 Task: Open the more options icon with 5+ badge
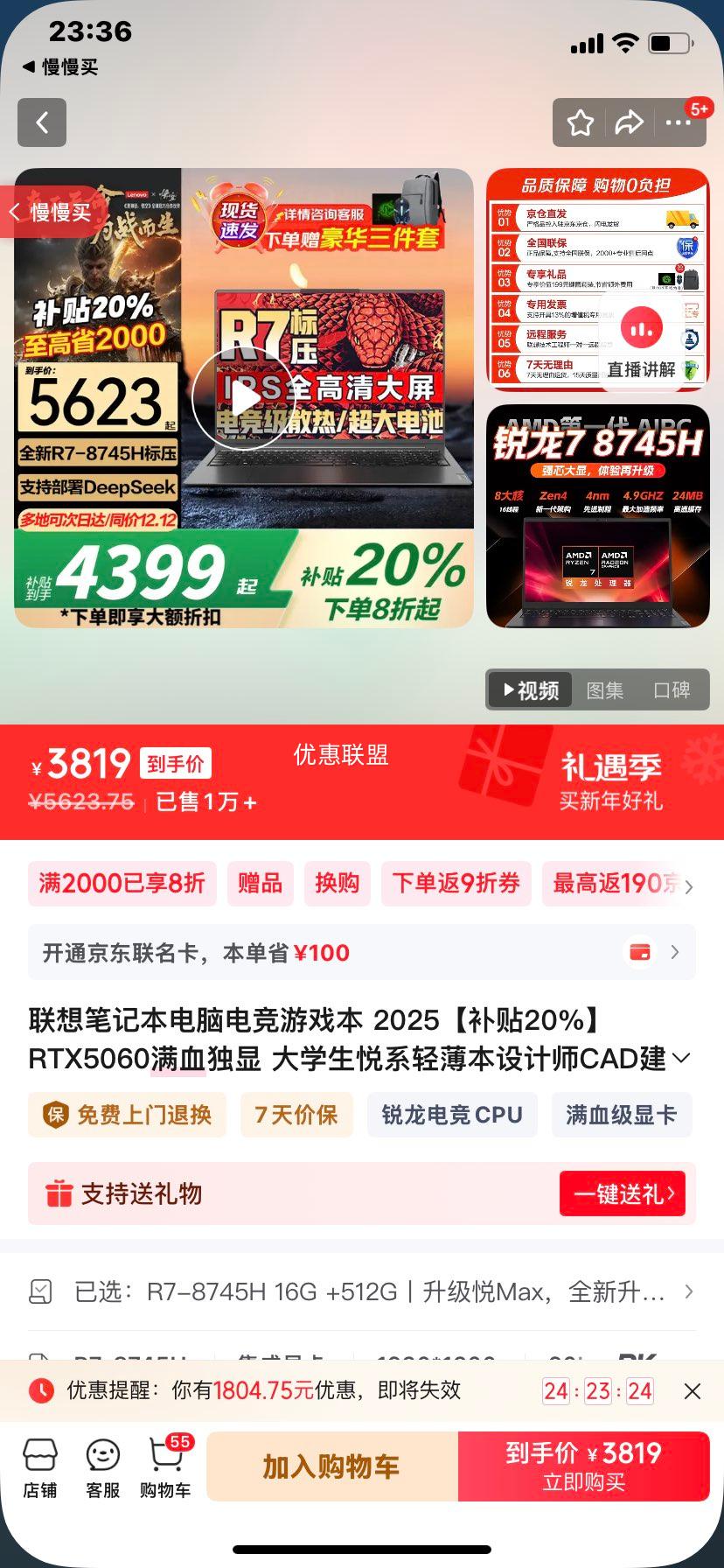(x=678, y=123)
